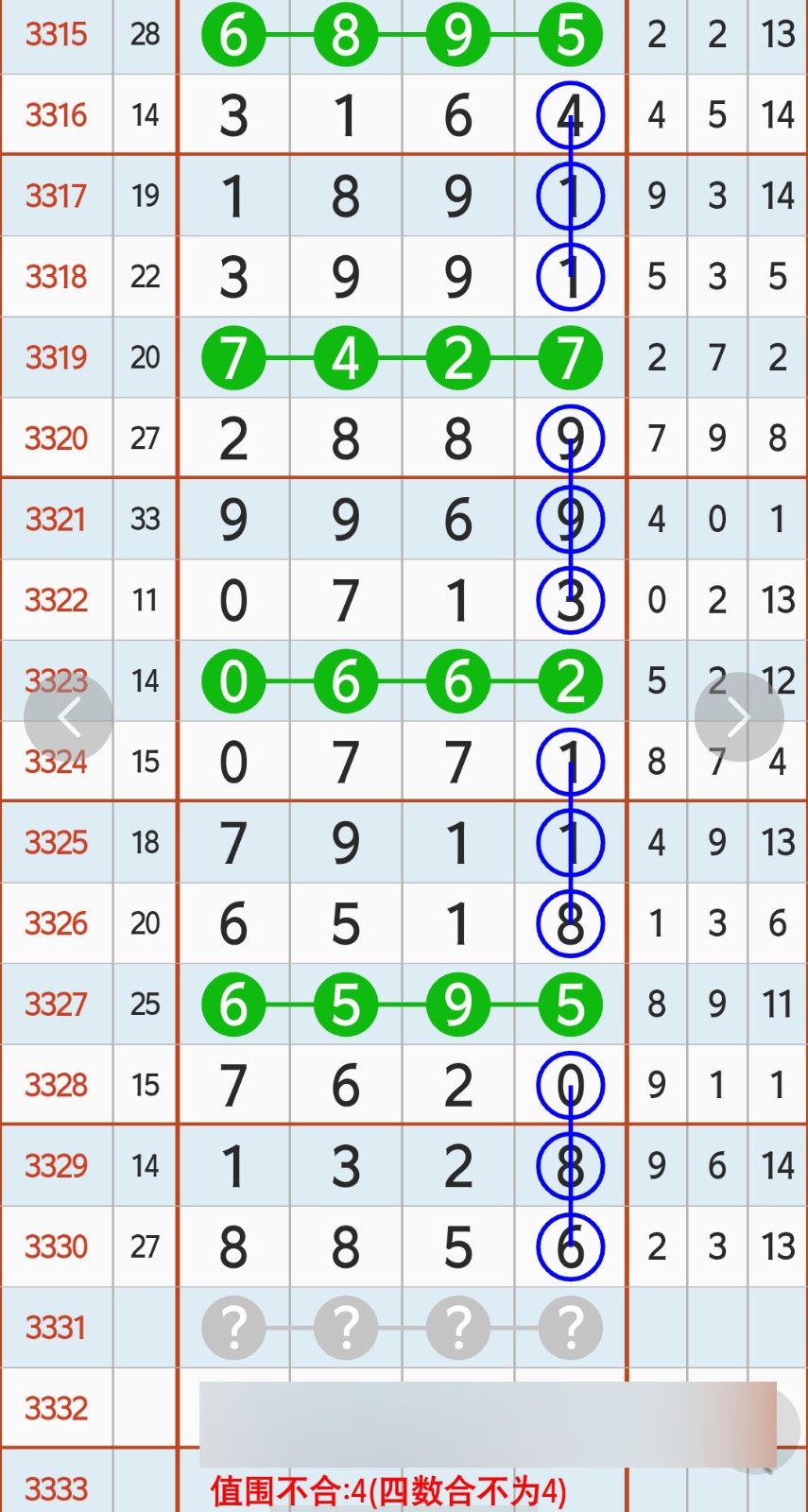Go to the previous image with left arrow

click(68, 718)
